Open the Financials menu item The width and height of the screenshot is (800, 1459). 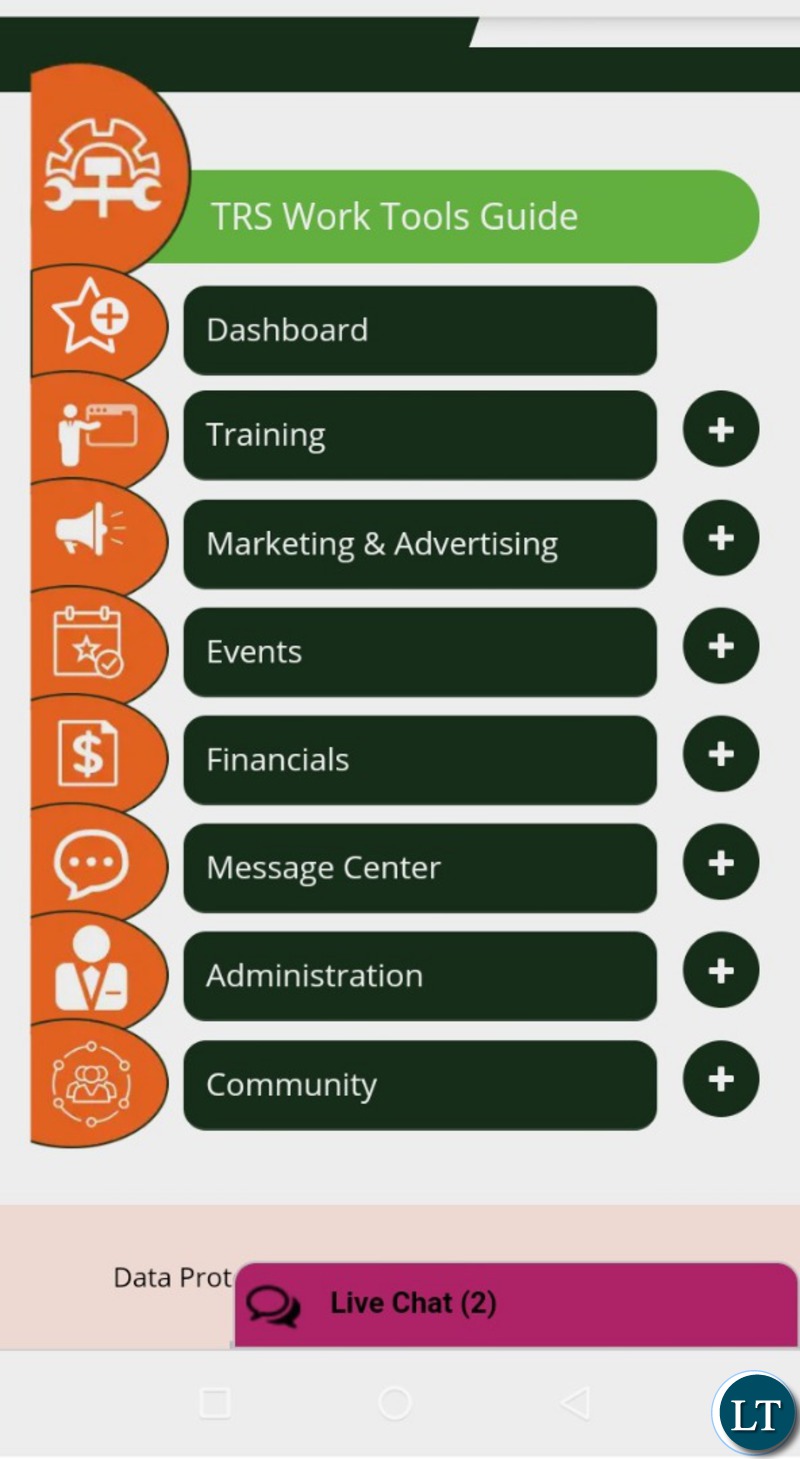click(x=420, y=760)
